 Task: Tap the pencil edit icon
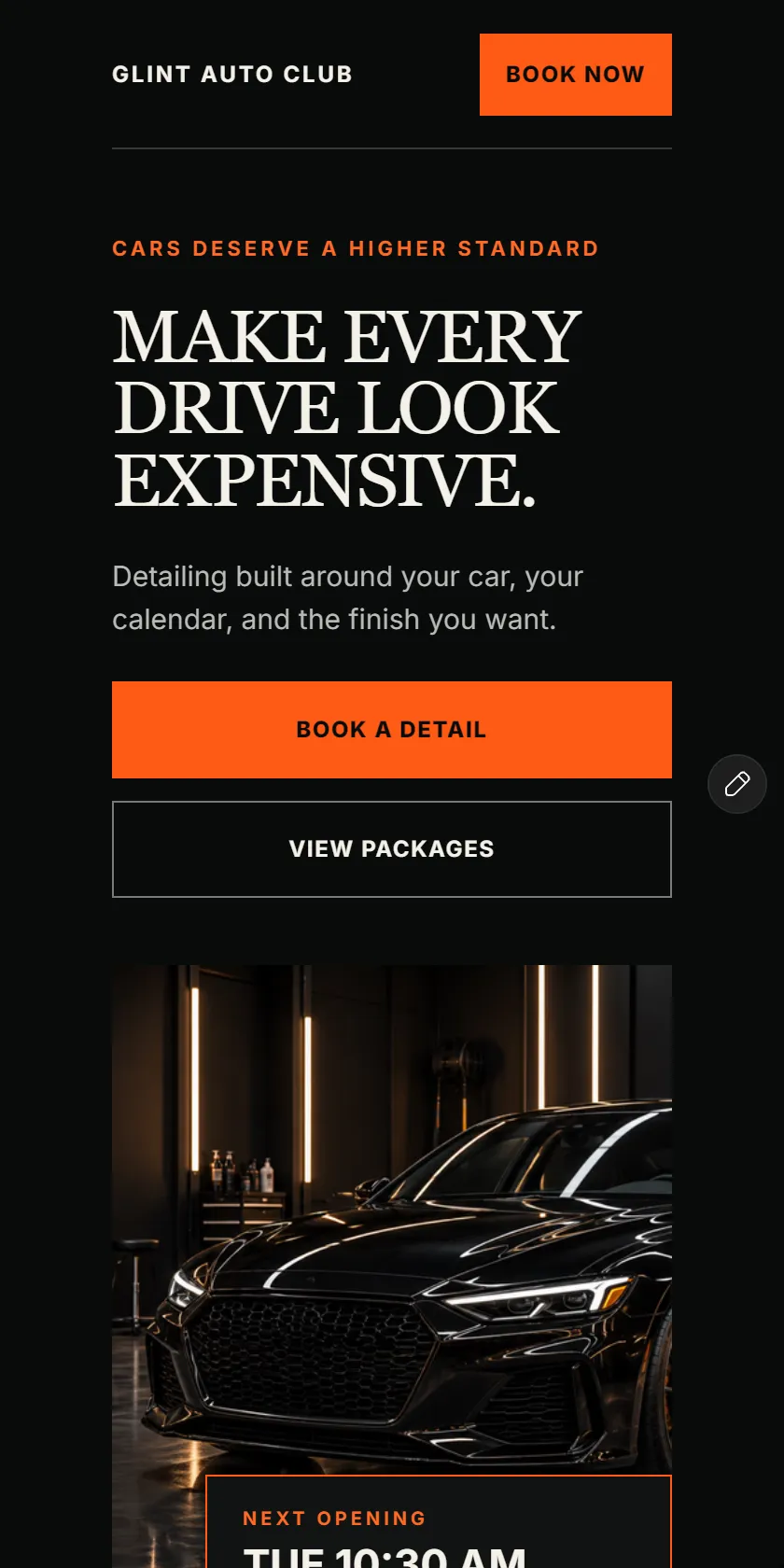pyautogui.click(x=737, y=784)
